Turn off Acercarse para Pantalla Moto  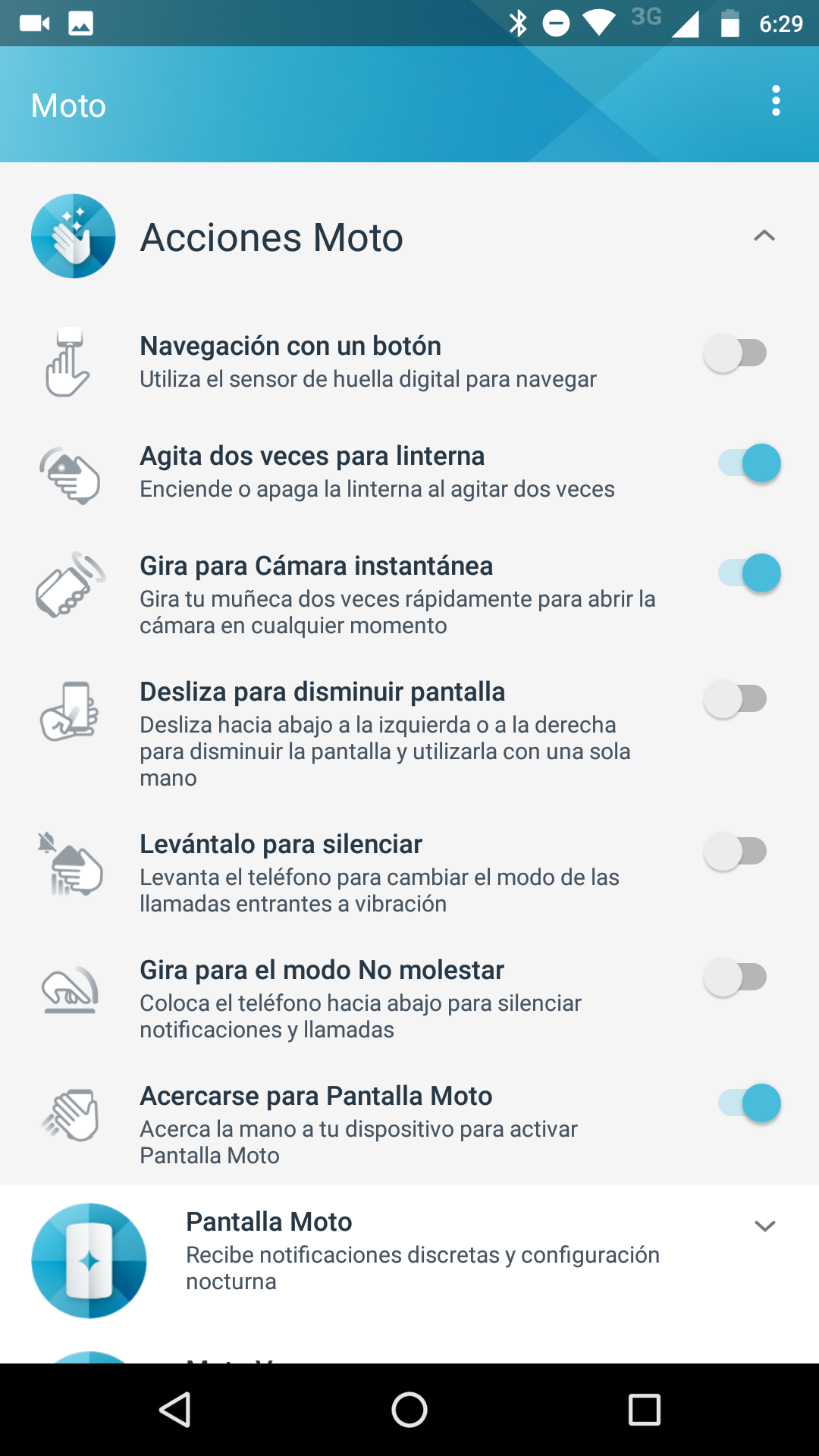pyautogui.click(x=749, y=1103)
